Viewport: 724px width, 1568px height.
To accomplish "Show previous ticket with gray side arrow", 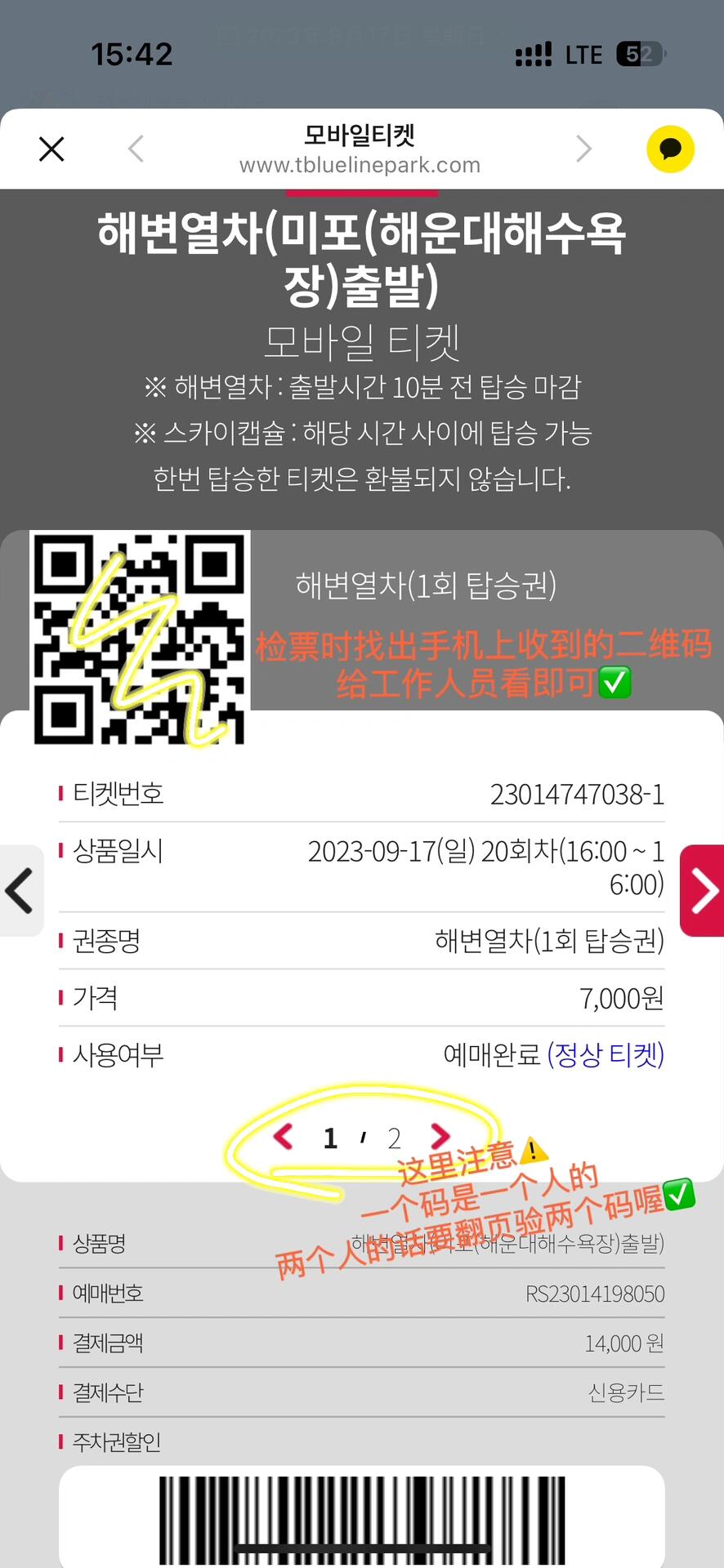I will pos(20,890).
